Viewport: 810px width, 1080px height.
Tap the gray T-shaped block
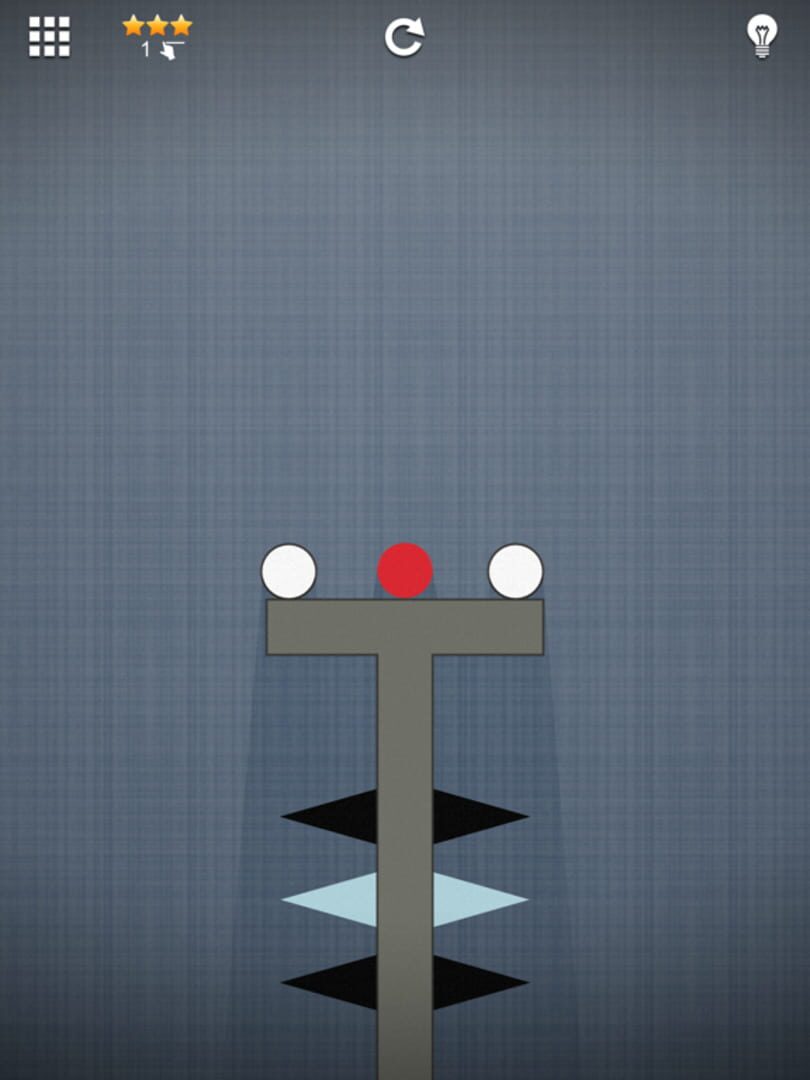click(x=404, y=627)
